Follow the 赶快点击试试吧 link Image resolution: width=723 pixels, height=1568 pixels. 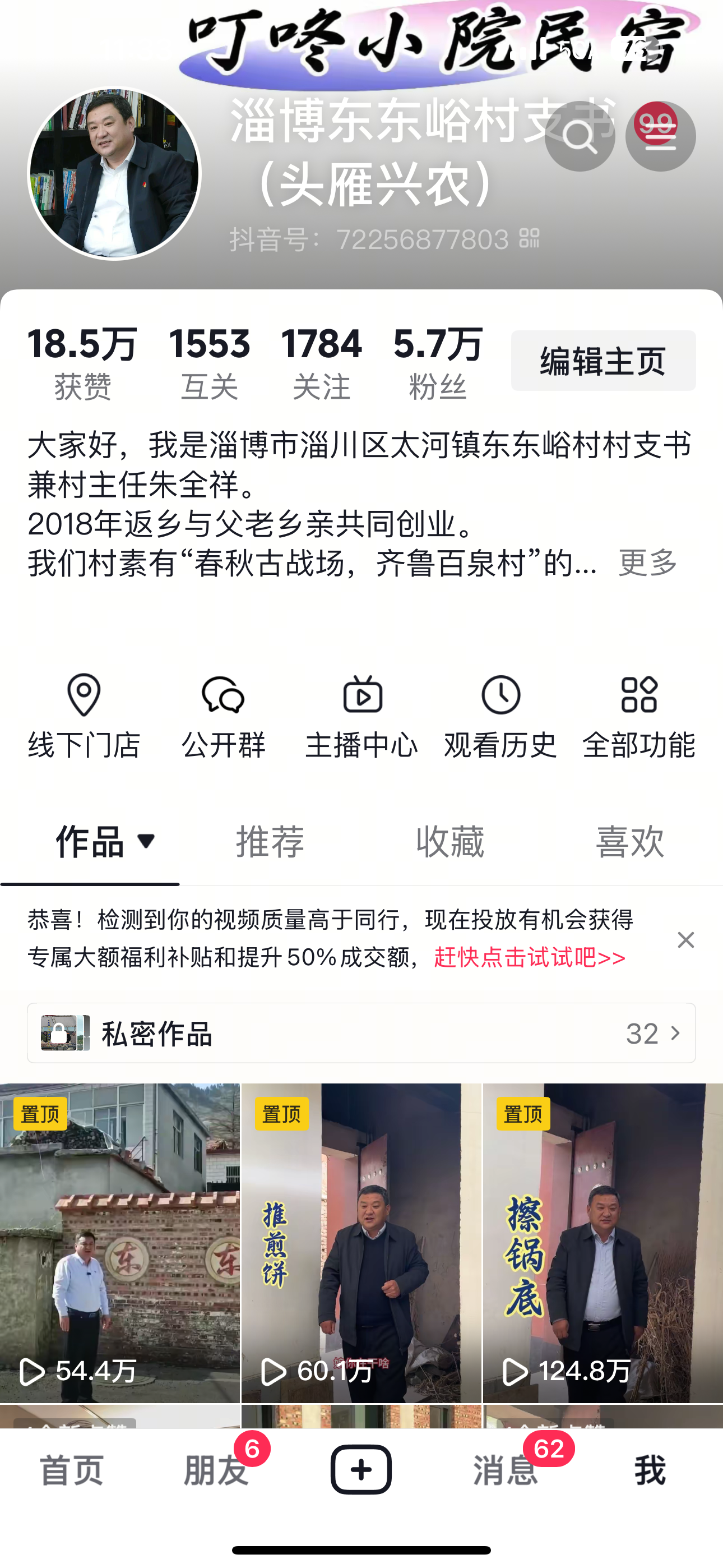530,957
